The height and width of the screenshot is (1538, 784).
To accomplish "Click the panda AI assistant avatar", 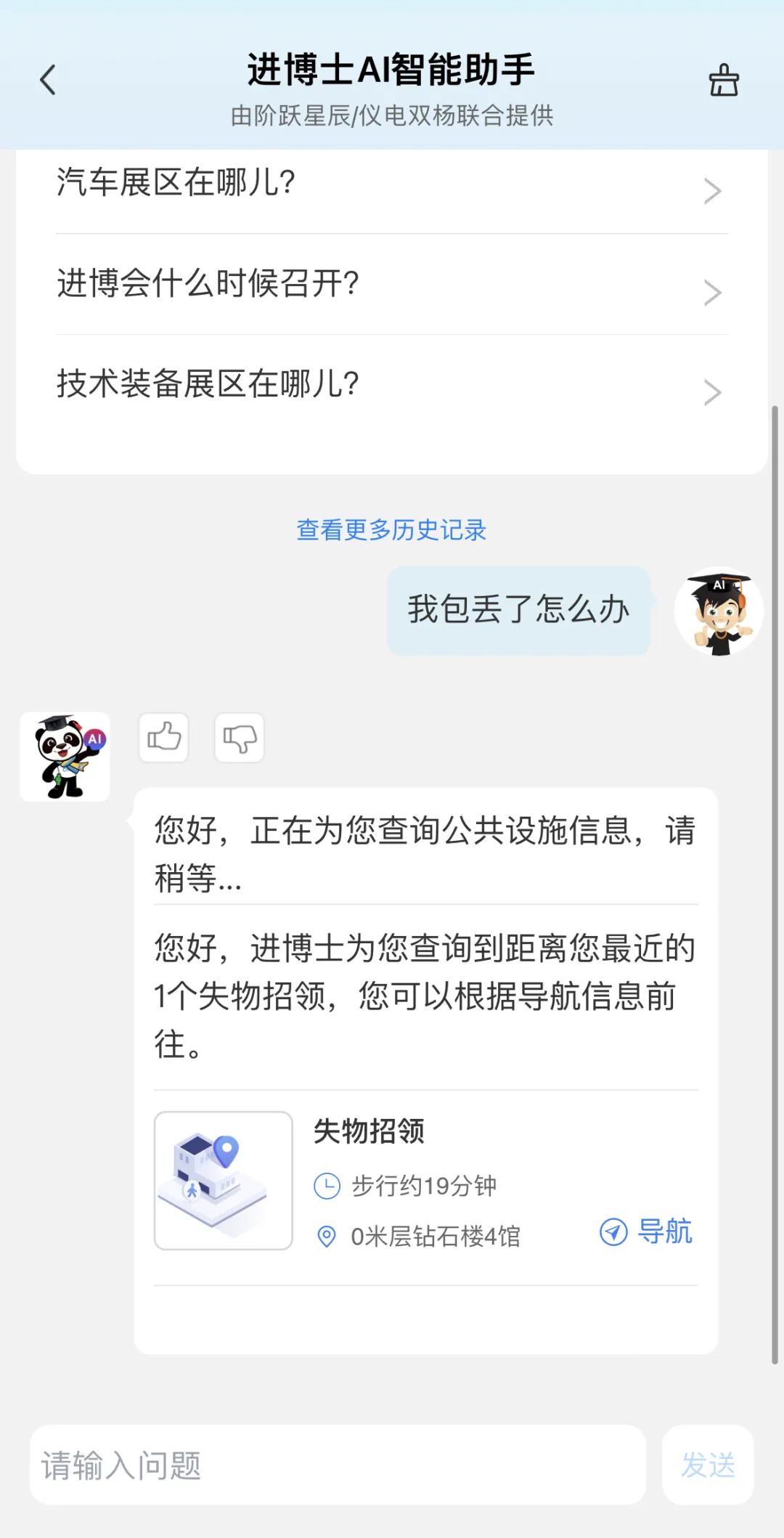I will [x=65, y=756].
